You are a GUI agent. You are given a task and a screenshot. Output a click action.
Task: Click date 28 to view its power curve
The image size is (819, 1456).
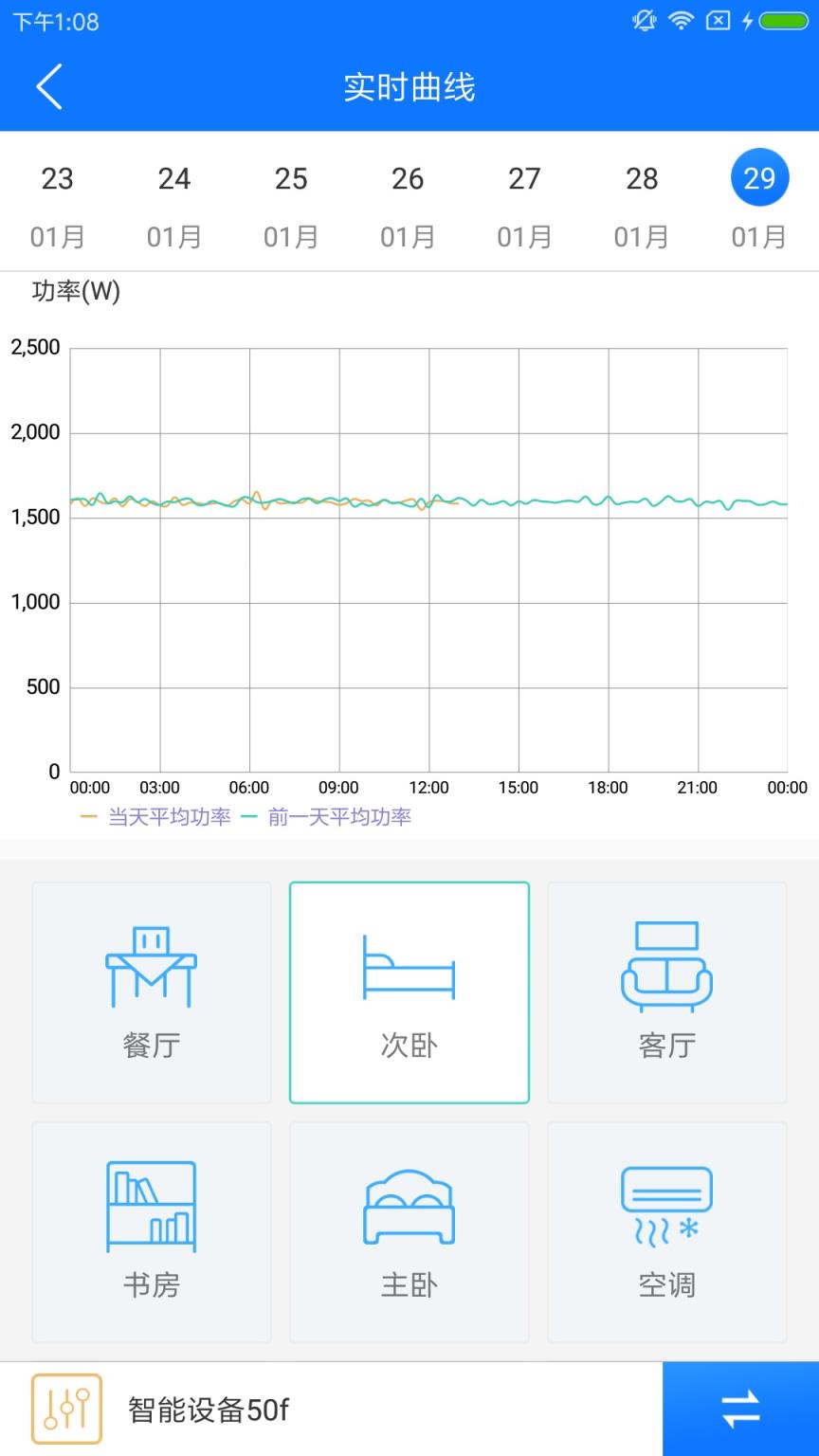tap(643, 199)
